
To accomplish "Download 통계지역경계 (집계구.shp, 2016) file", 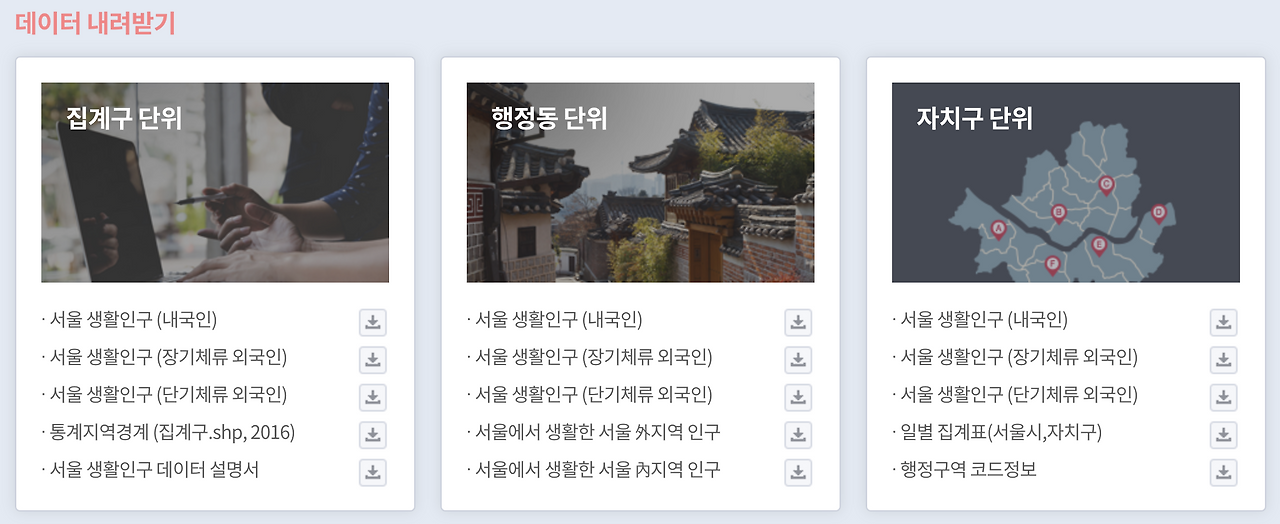I will [x=373, y=435].
